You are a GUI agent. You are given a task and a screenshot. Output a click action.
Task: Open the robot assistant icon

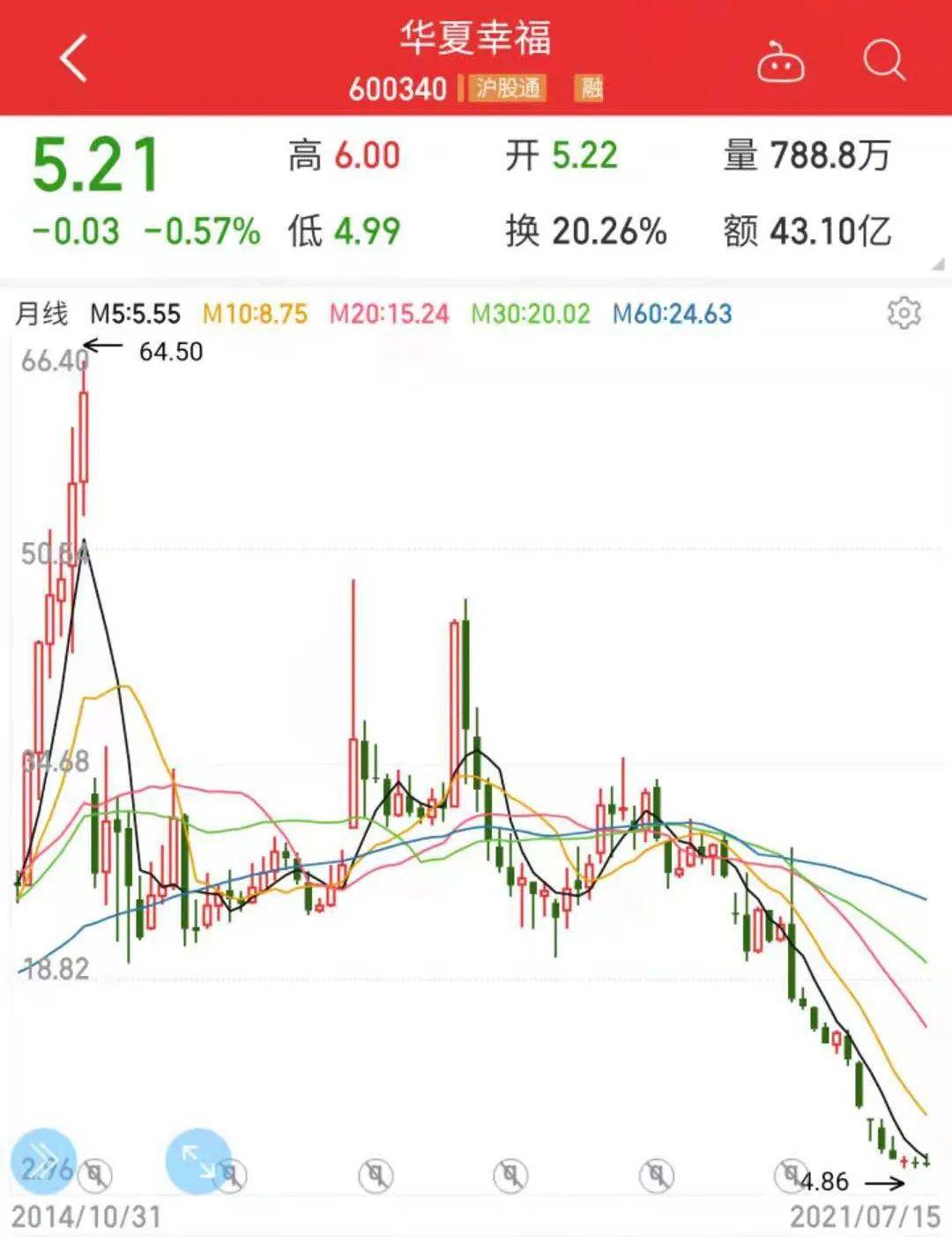pyautogui.click(x=780, y=63)
